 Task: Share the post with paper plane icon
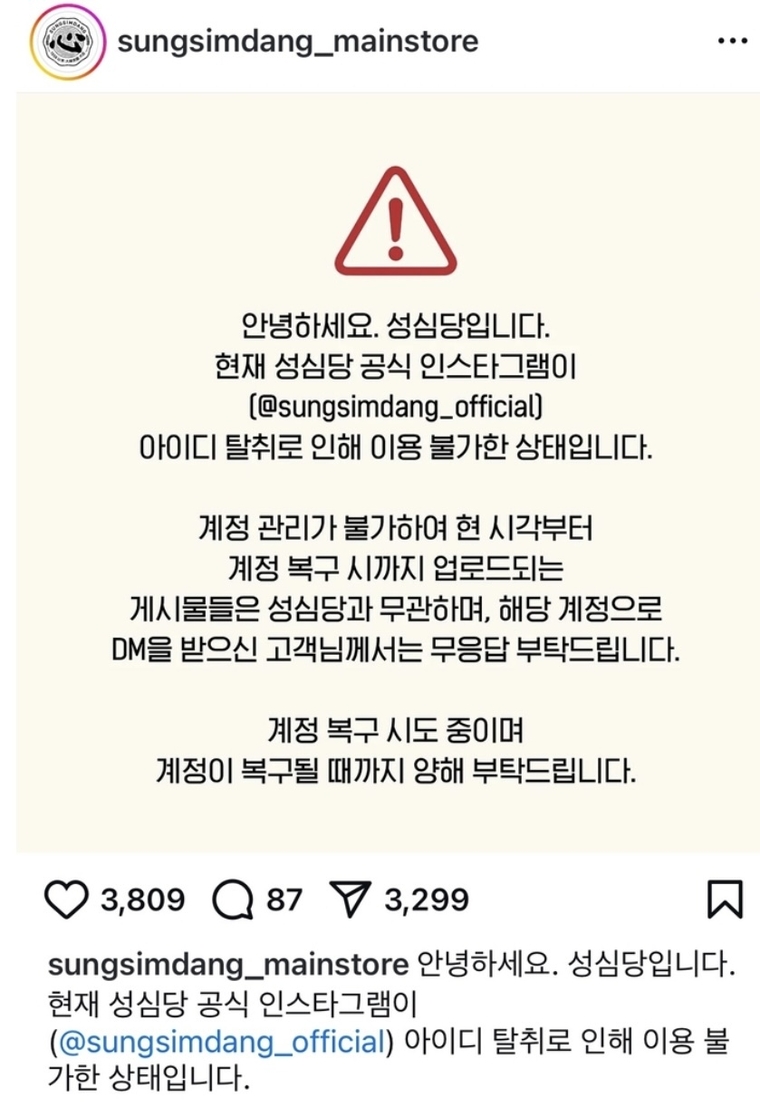(x=350, y=899)
